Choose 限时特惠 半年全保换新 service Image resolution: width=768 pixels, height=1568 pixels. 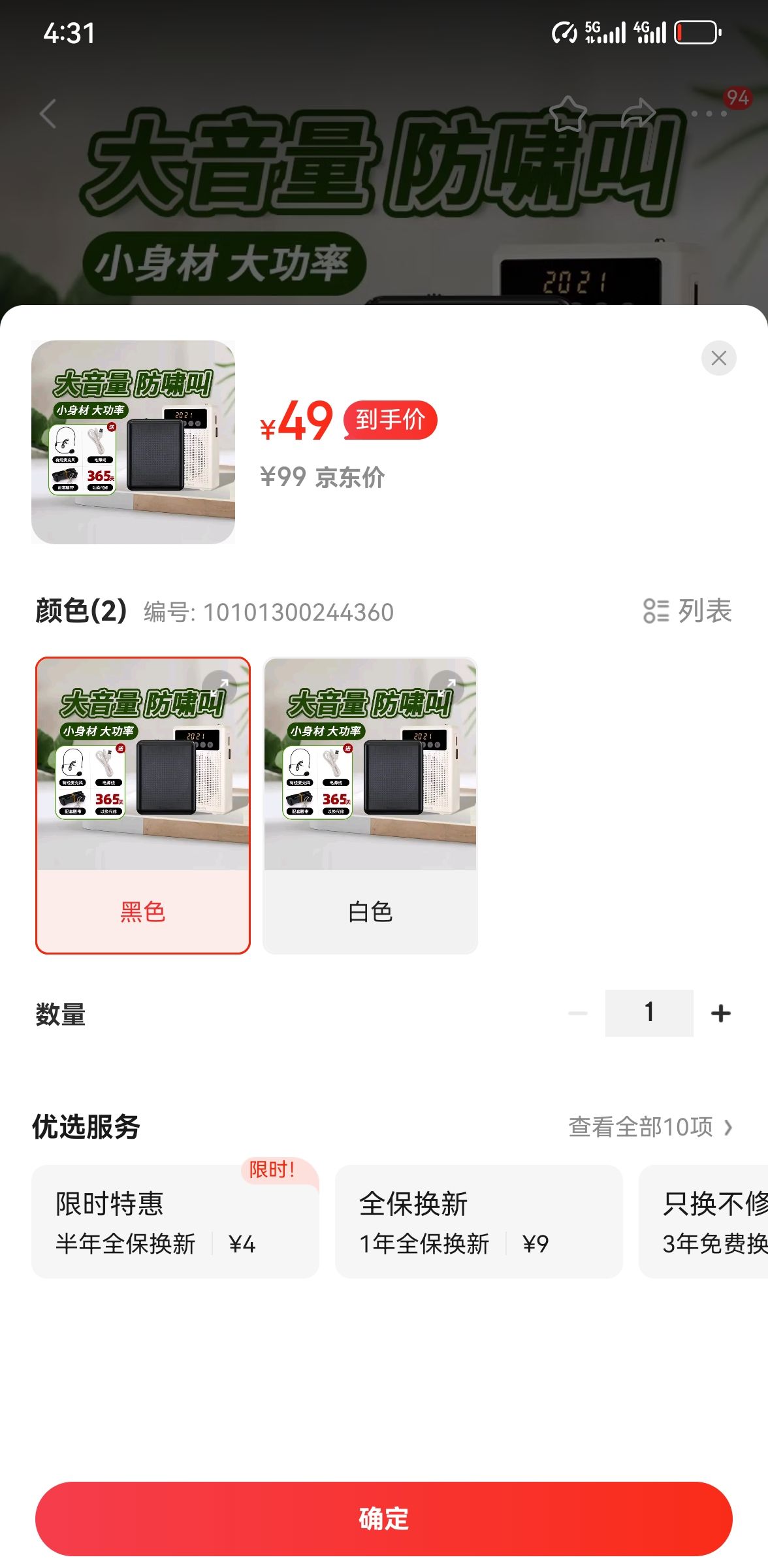[x=175, y=1221]
